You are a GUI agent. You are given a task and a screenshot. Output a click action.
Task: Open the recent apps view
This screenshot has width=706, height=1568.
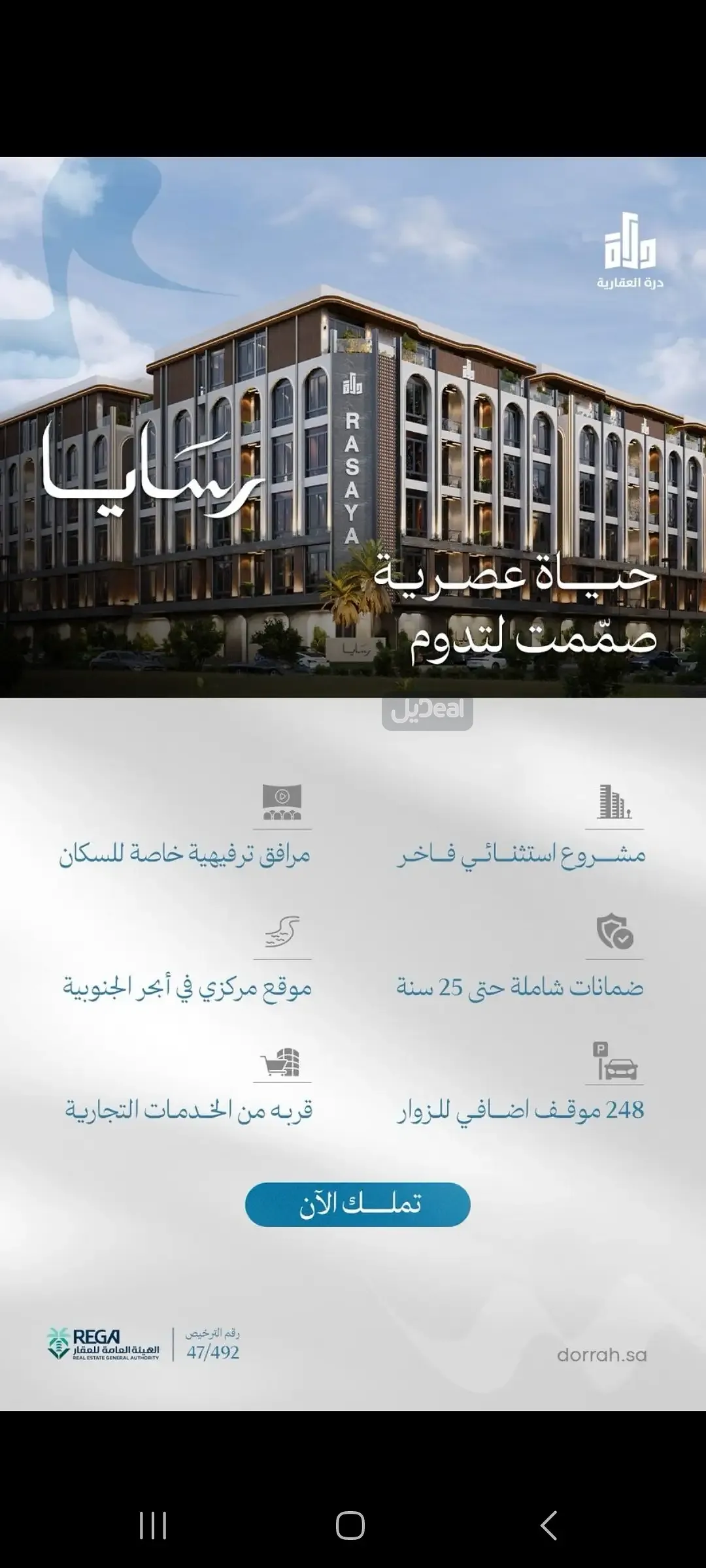(153, 1526)
